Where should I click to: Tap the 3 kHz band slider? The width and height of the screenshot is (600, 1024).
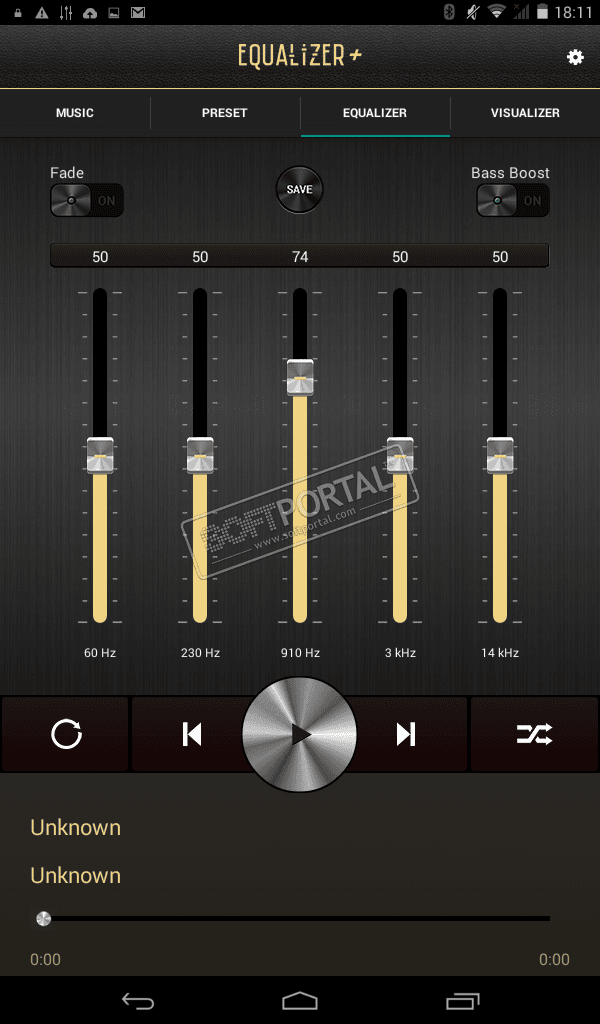[400, 455]
